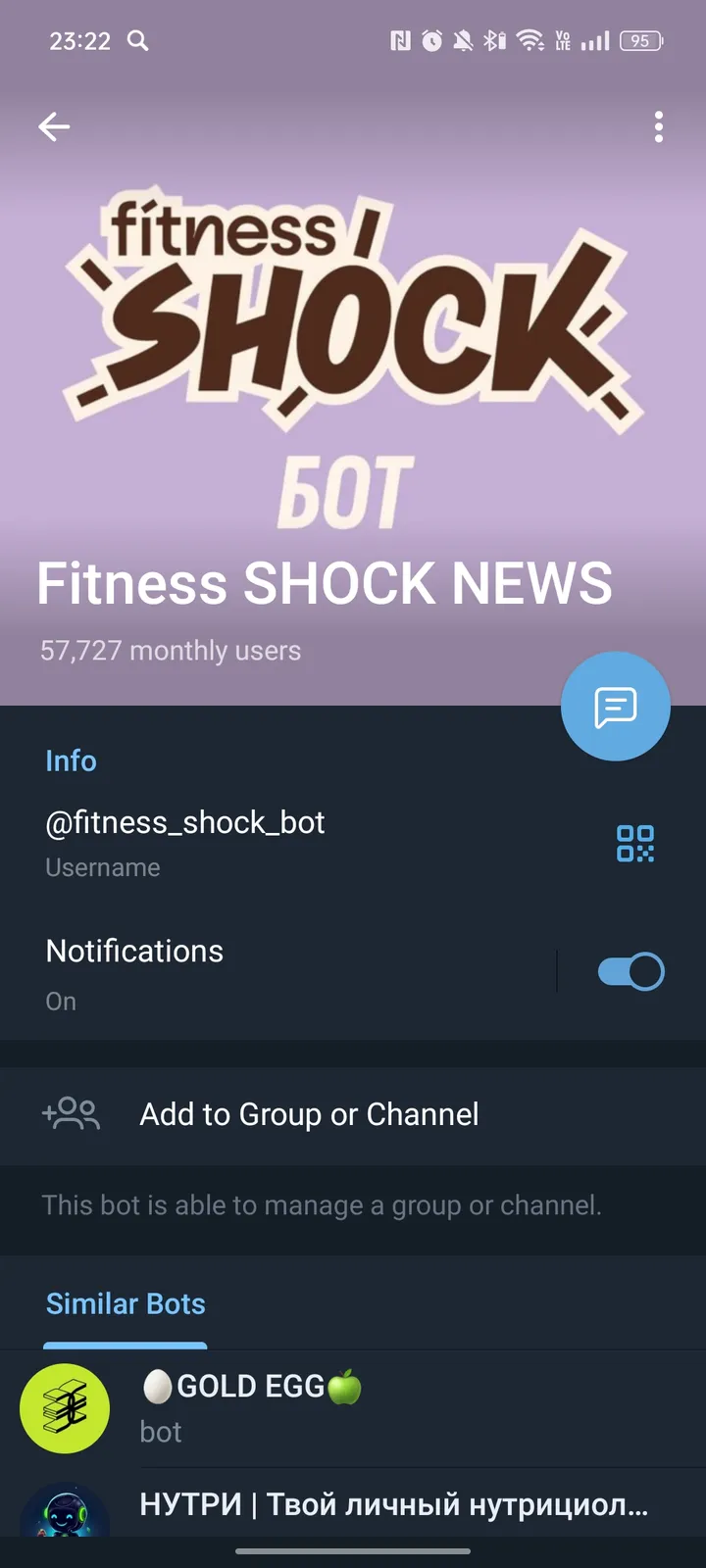The image size is (706, 1568).
Task: Tap the search icon in the status bar
Action: [137, 41]
